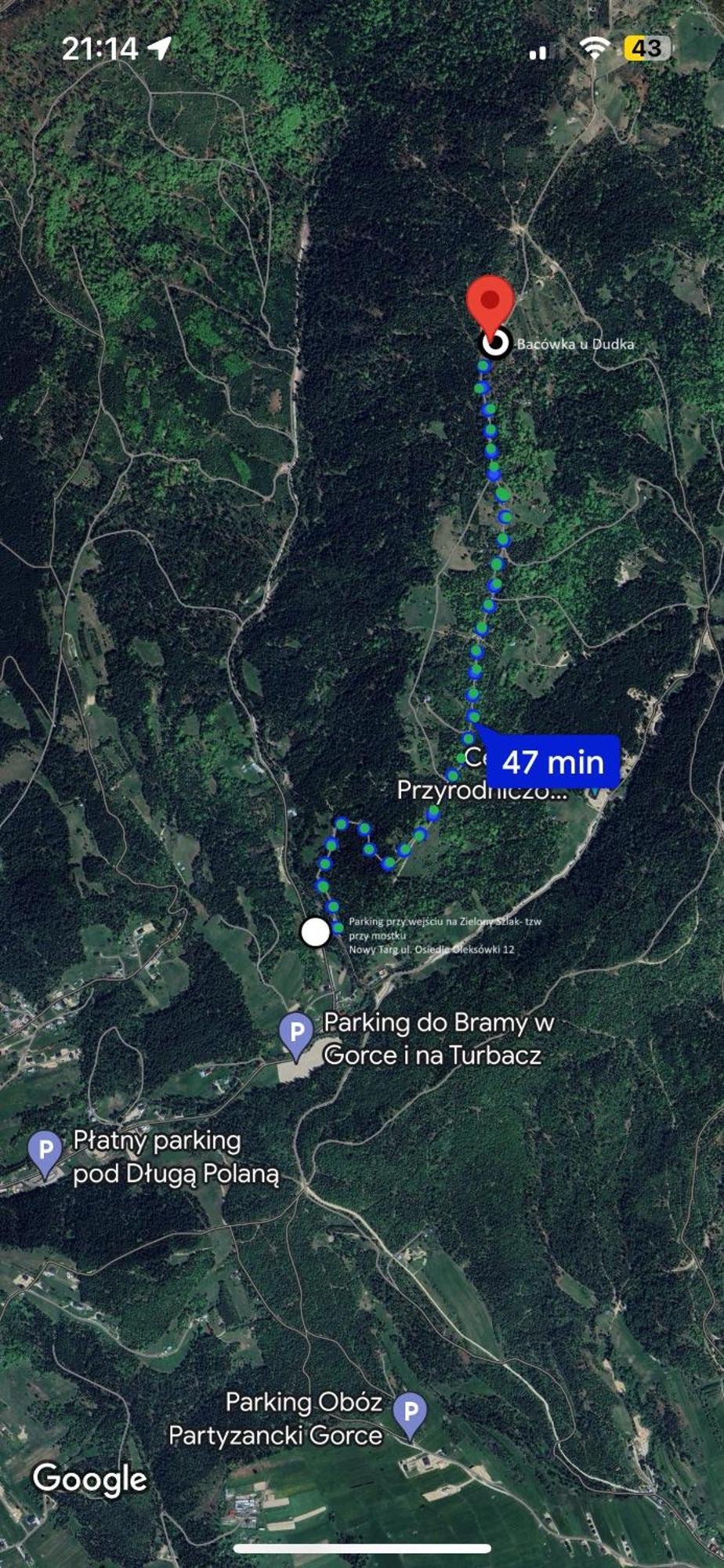The height and width of the screenshot is (1568, 724).
Task: Tap Parking Obóz Partyzancki Gorce pin
Action: click(x=410, y=1411)
